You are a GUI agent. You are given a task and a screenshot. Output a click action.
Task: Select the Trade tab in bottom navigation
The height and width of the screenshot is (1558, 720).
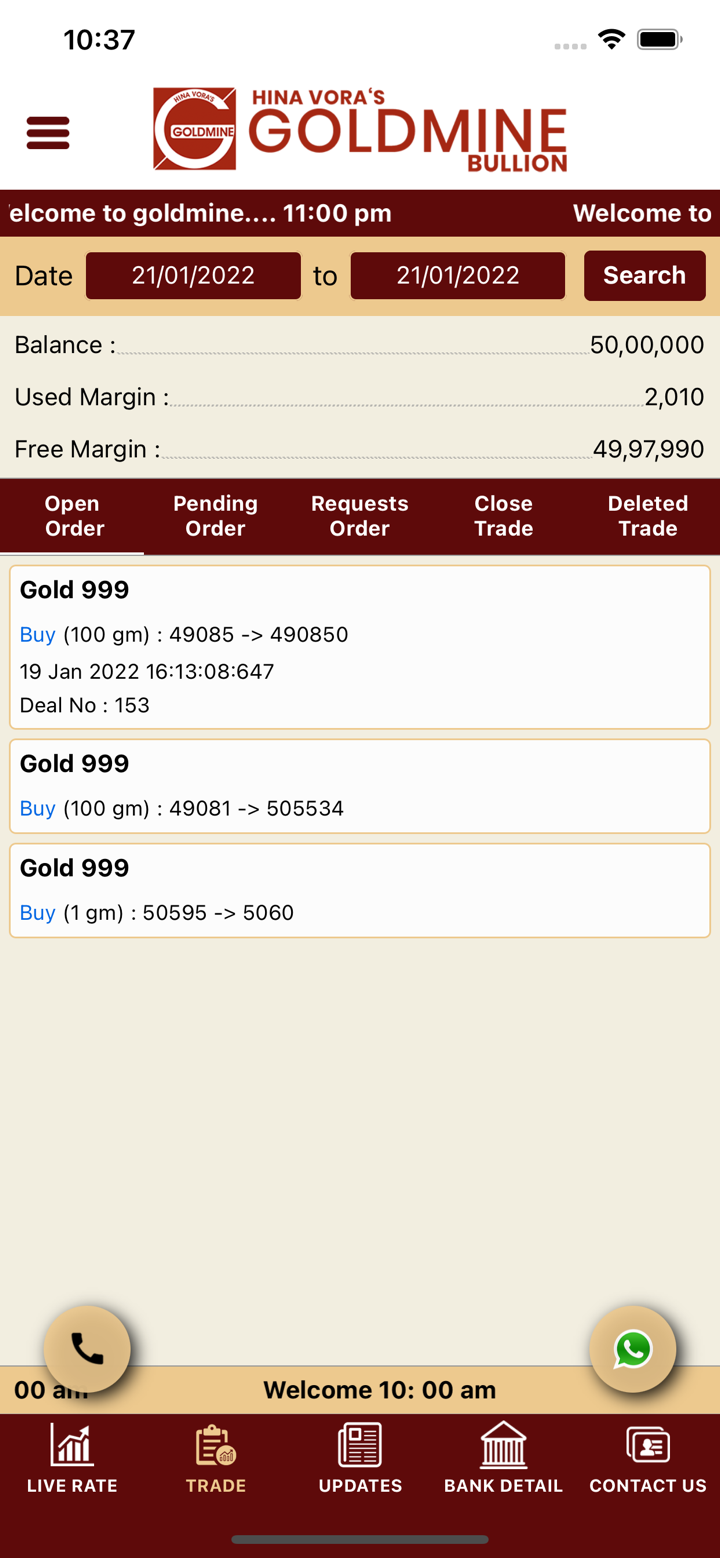(216, 1458)
